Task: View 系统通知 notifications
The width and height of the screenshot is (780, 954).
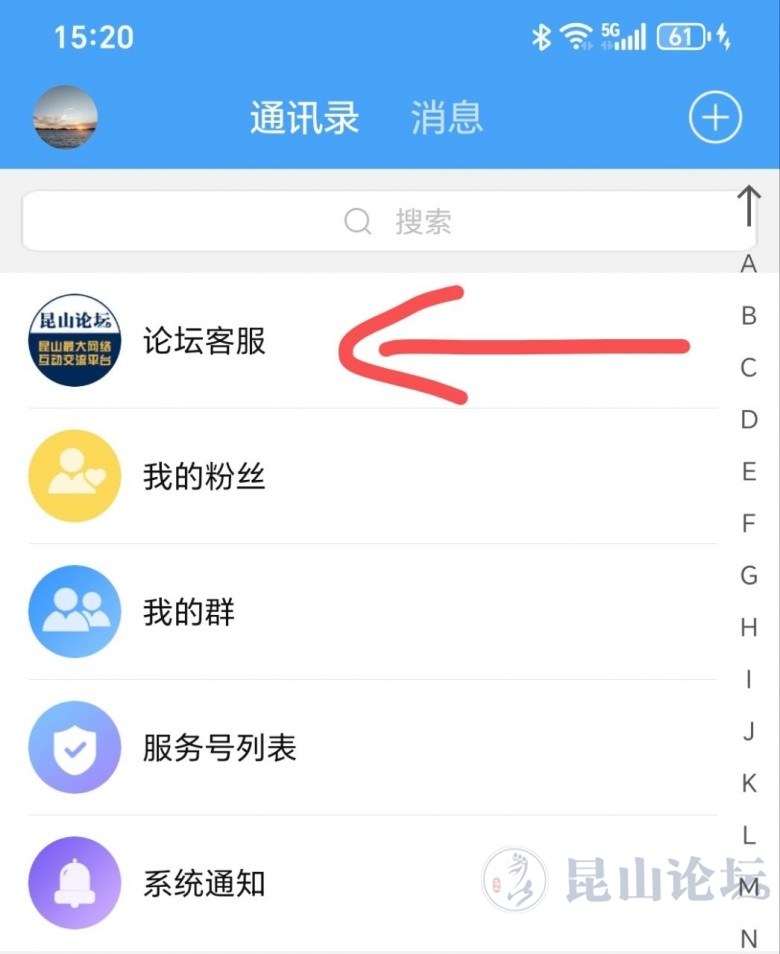Action: click(x=204, y=884)
